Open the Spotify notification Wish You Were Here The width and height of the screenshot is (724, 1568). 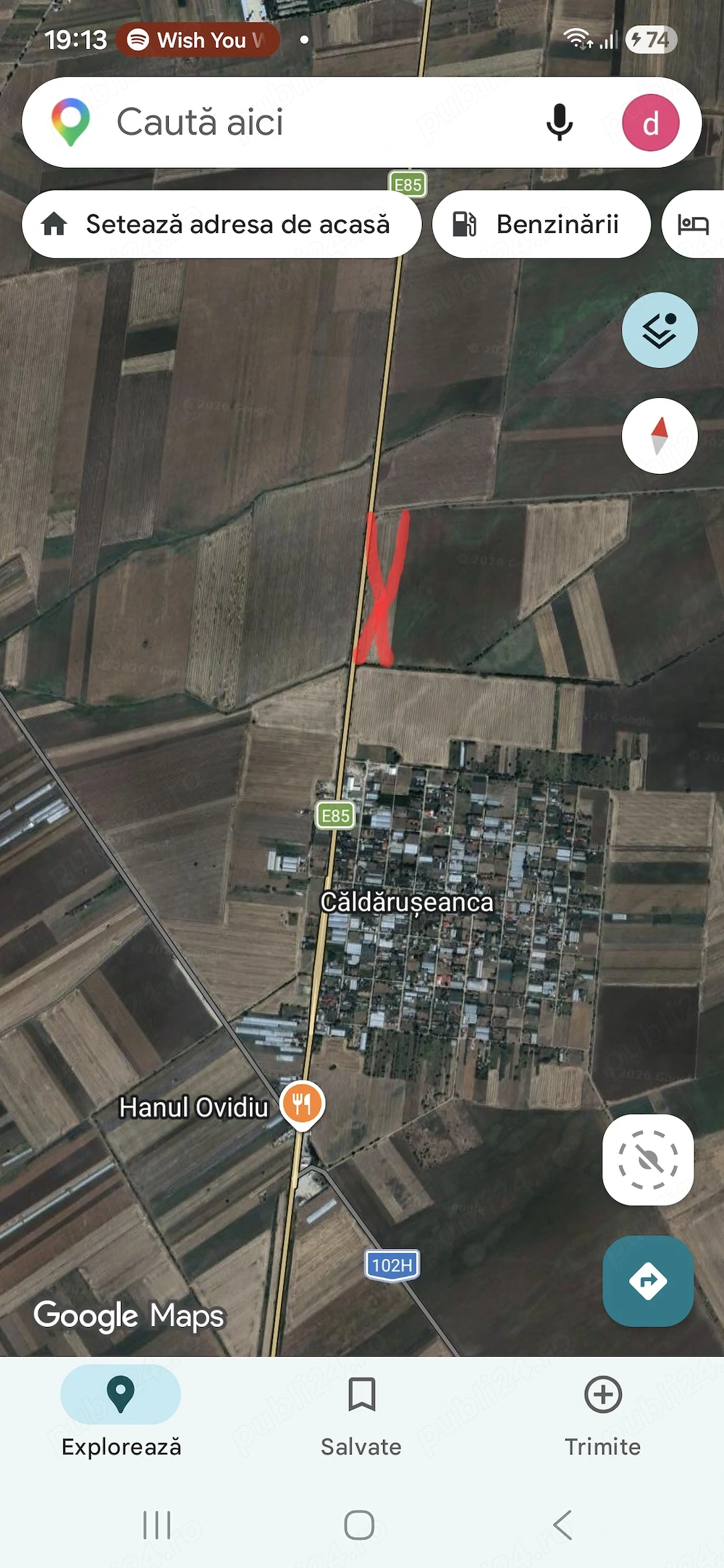tap(197, 40)
